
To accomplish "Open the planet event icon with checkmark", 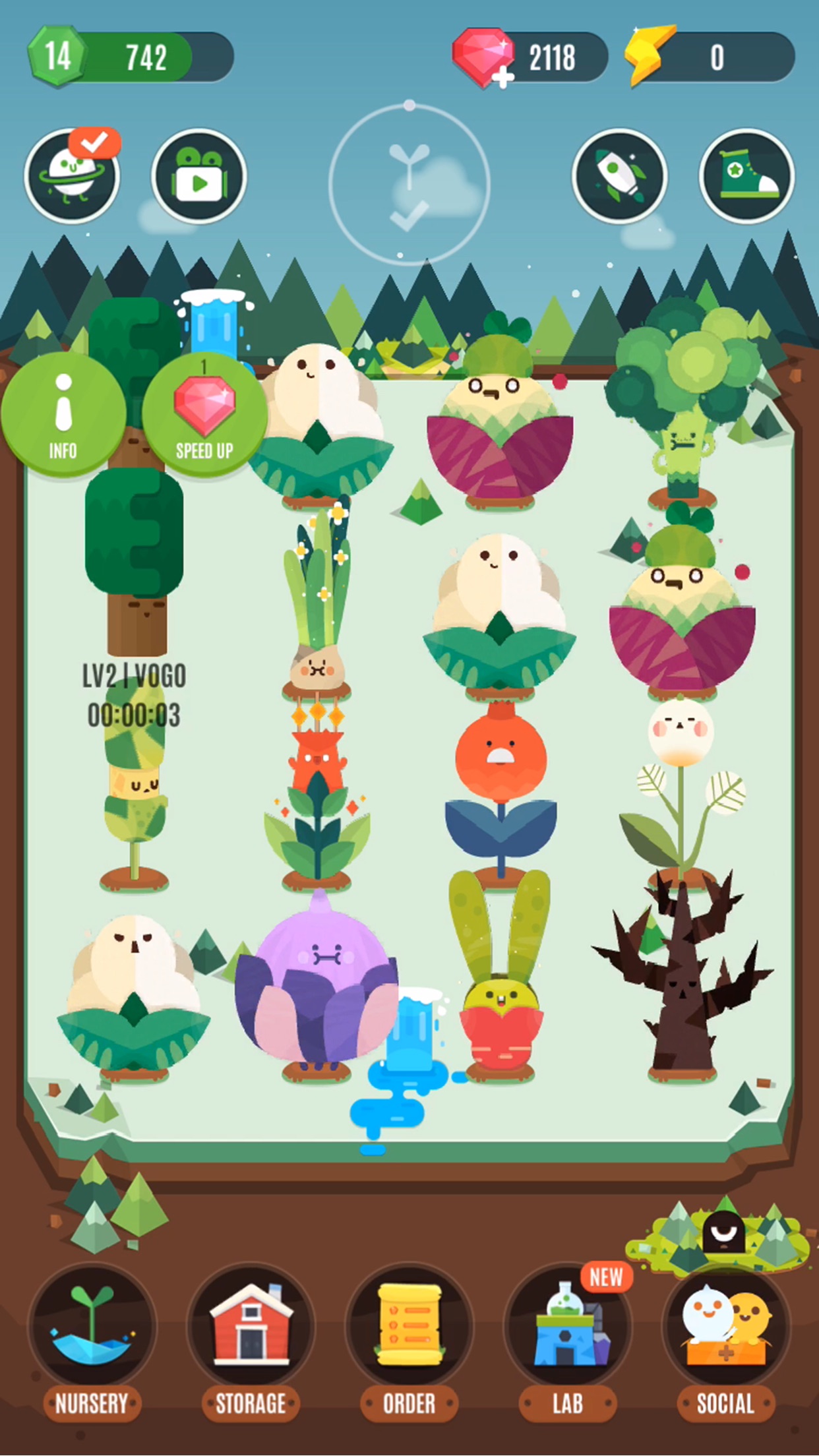I will click(73, 173).
